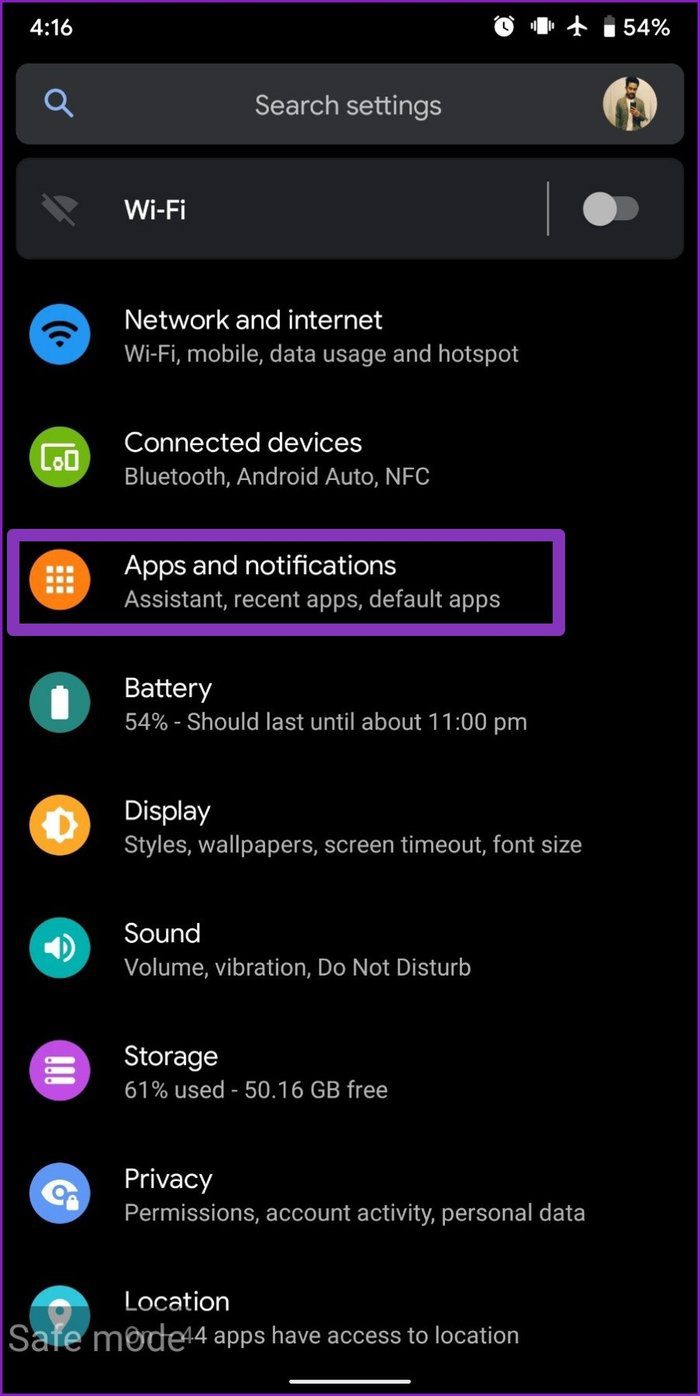This screenshot has height=1396, width=700.
Task: Open Sound settings
Action: click(350, 950)
